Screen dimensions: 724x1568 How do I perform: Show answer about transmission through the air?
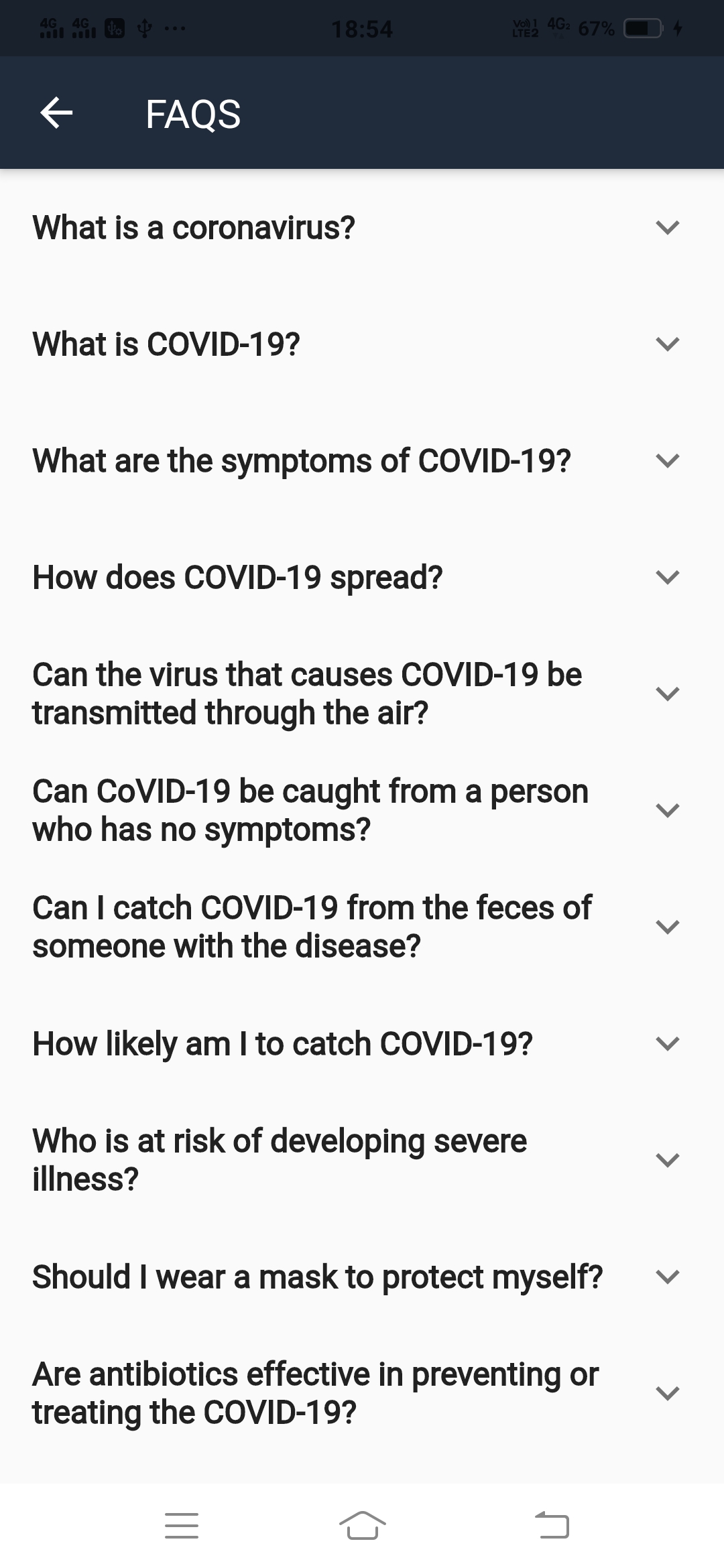[362, 694]
